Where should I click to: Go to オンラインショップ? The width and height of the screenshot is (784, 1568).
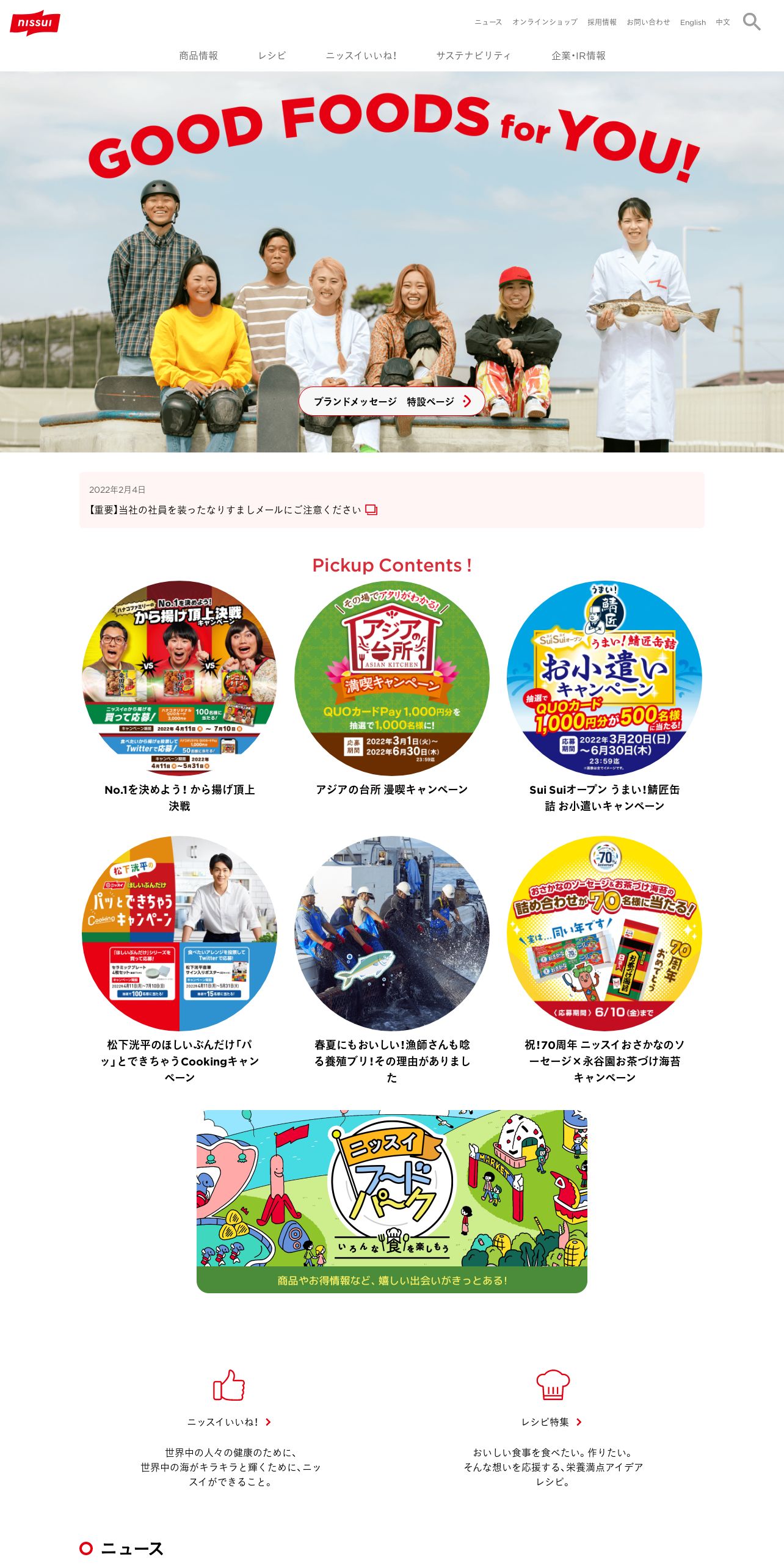[x=545, y=22]
